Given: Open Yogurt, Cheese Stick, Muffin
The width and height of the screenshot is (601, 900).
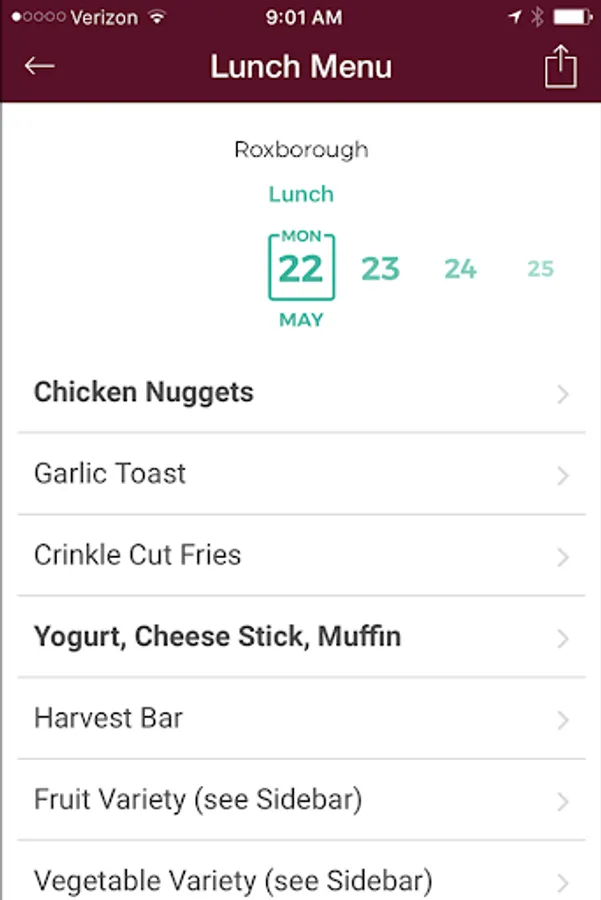Looking at the screenshot, I should click(300, 637).
